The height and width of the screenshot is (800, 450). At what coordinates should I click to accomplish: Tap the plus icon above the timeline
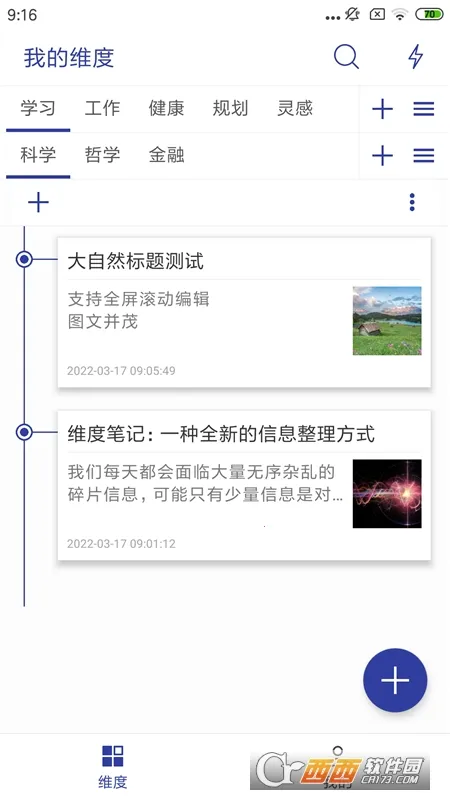pos(38,203)
